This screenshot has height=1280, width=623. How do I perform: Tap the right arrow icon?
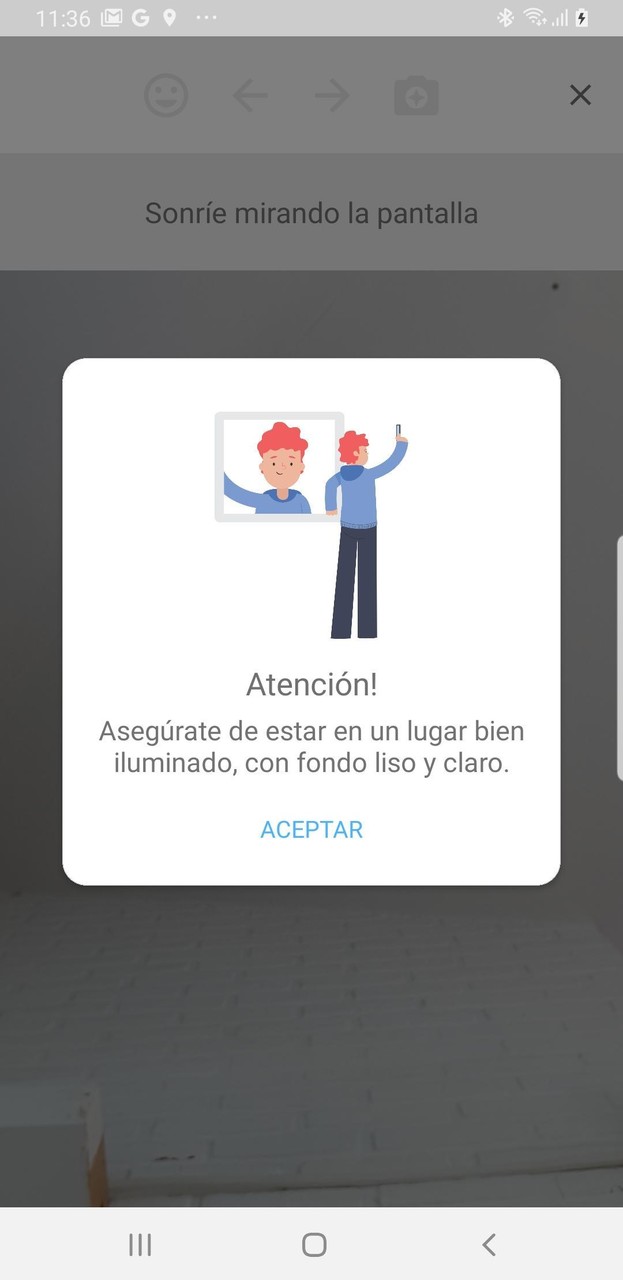click(x=332, y=96)
